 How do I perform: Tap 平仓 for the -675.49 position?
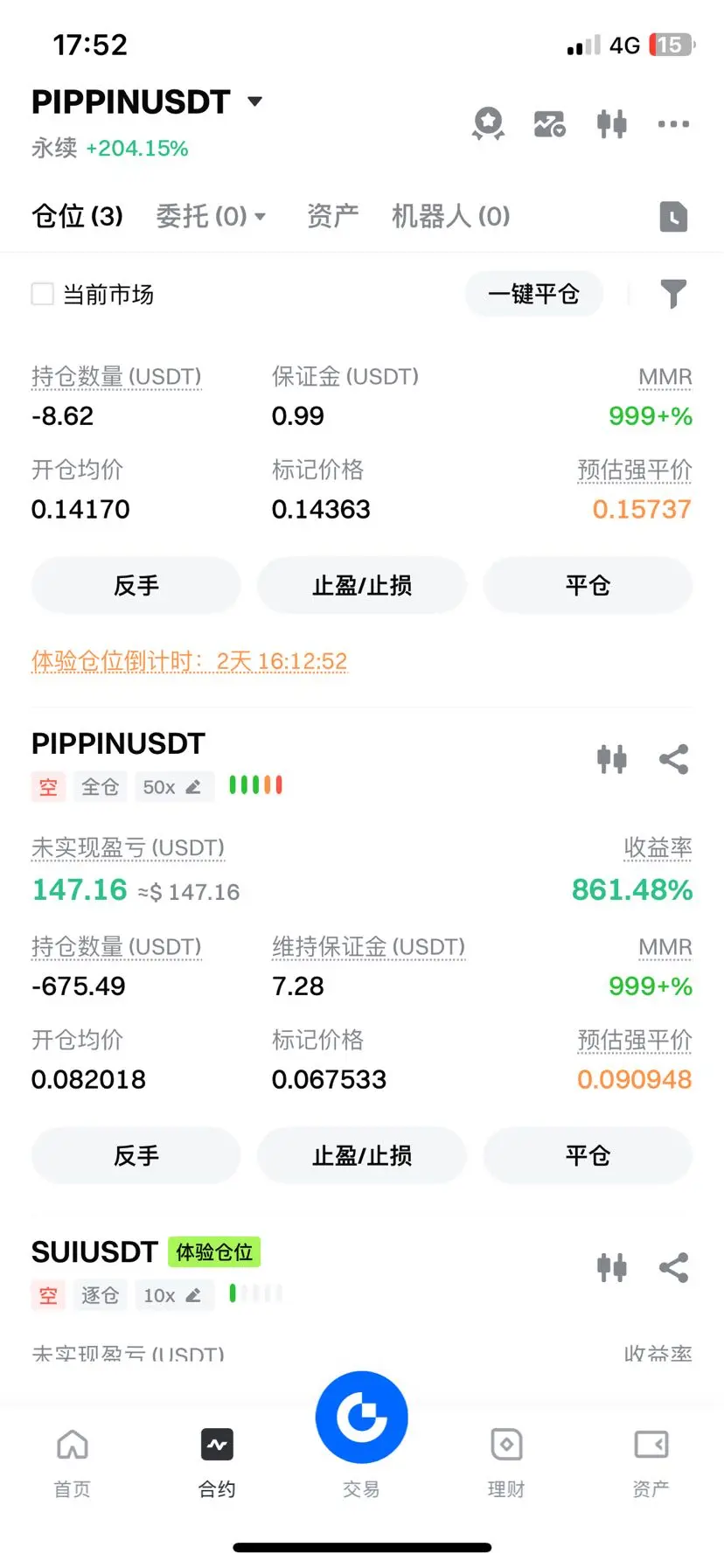[x=588, y=1155]
